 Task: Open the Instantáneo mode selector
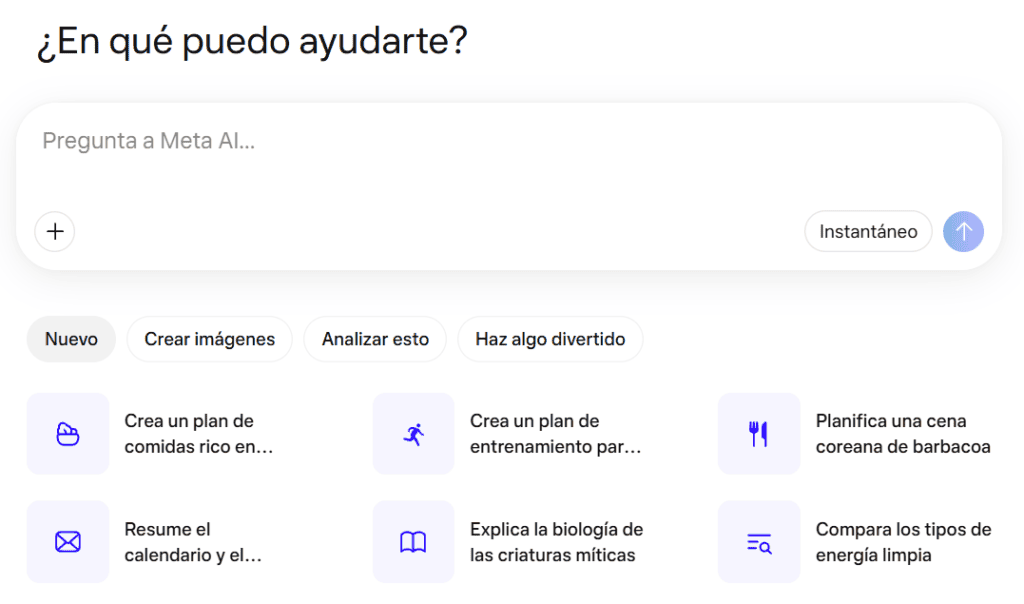pyautogui.click(x=868, y=231)
